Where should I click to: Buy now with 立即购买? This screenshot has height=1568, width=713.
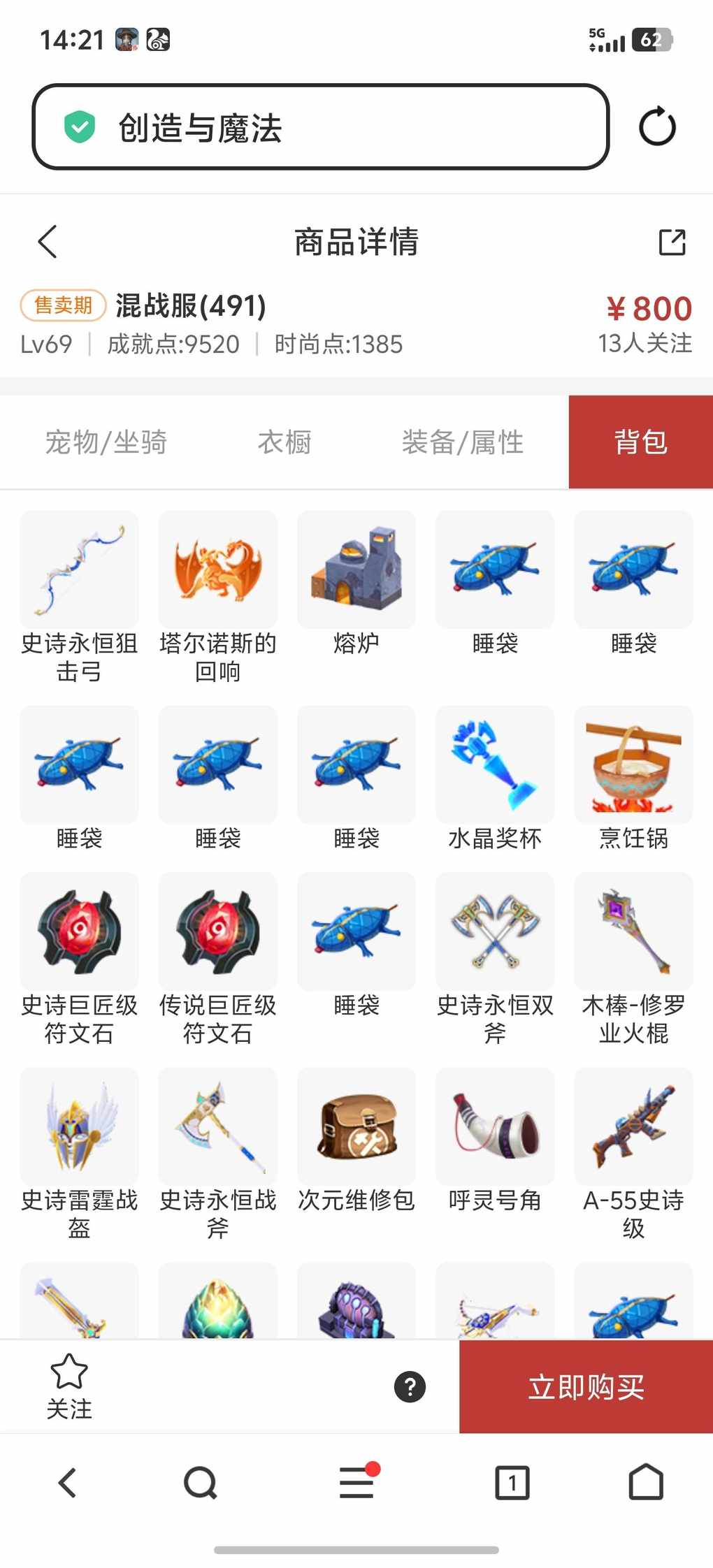coord(586,1387)
